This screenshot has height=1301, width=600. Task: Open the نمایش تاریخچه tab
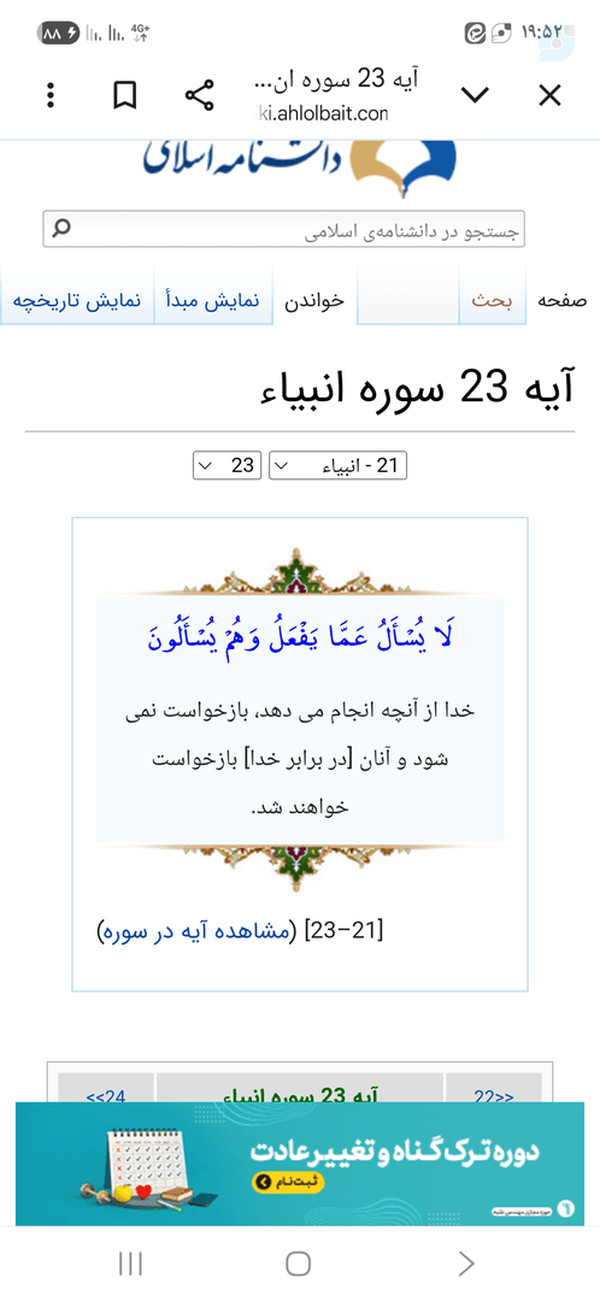pyautogui.click(x=76, y=301)
